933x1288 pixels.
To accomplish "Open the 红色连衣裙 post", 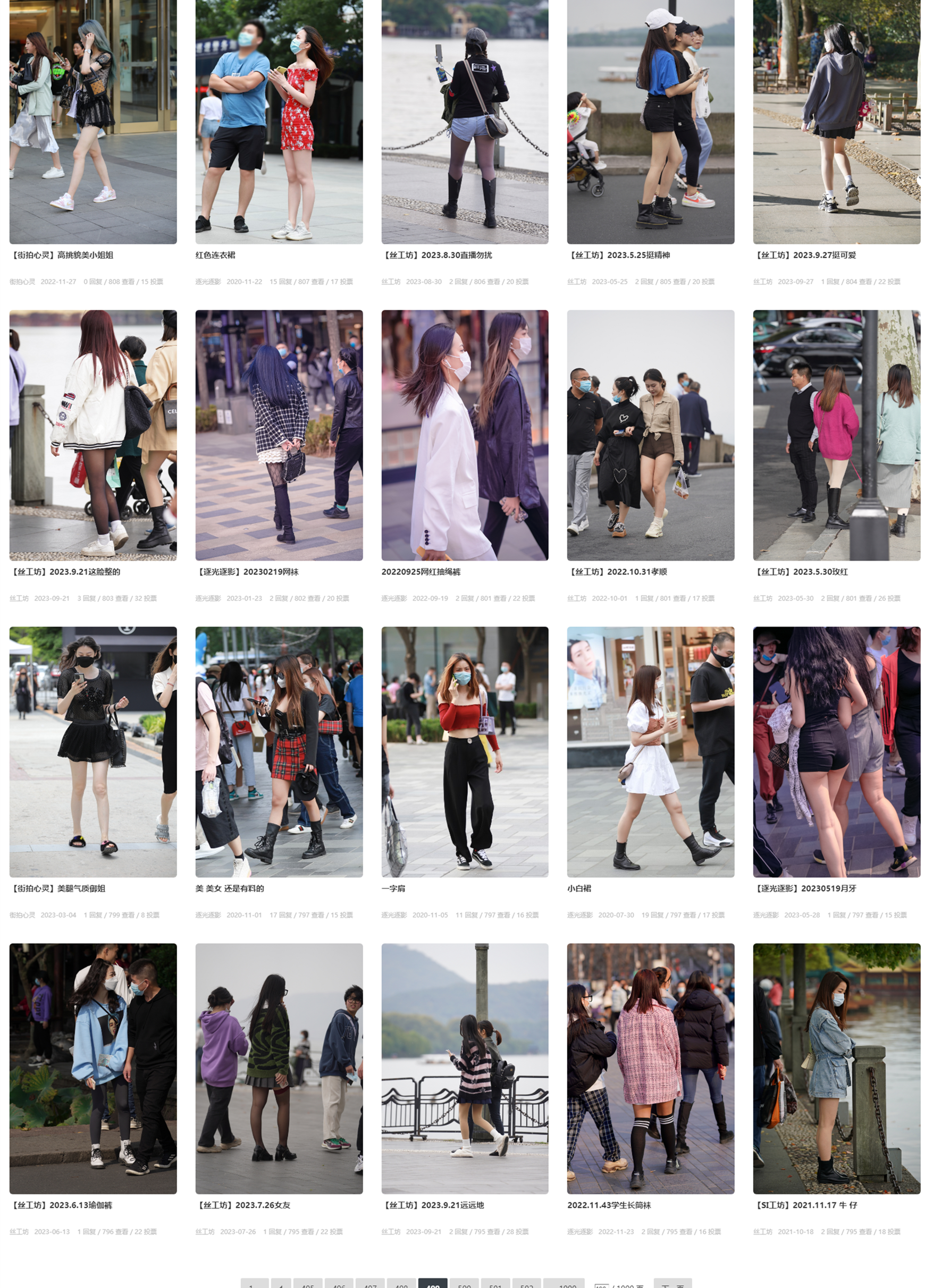I will [215, 255].
